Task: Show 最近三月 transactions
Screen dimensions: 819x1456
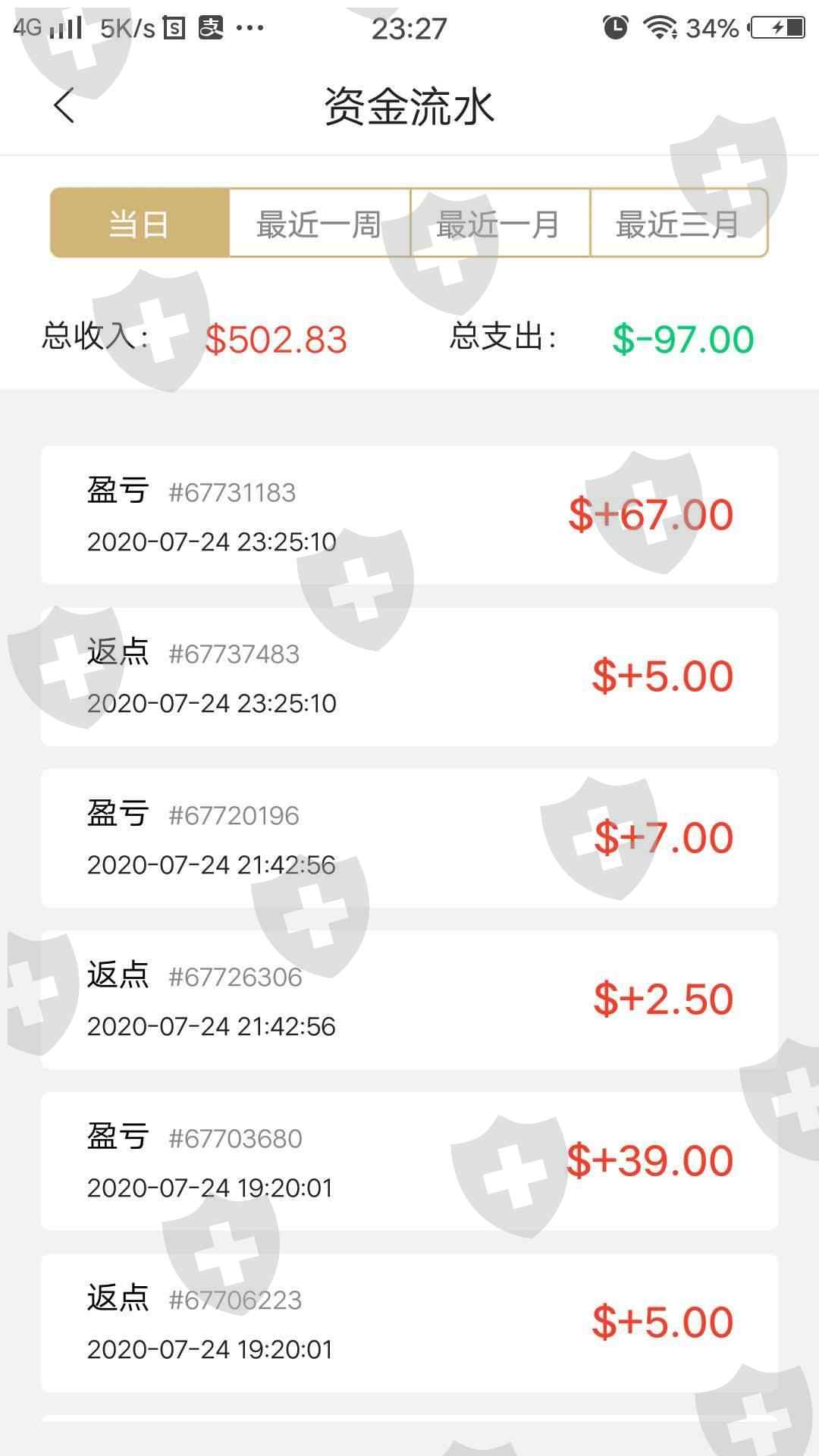Action: [x=679, y=224]
